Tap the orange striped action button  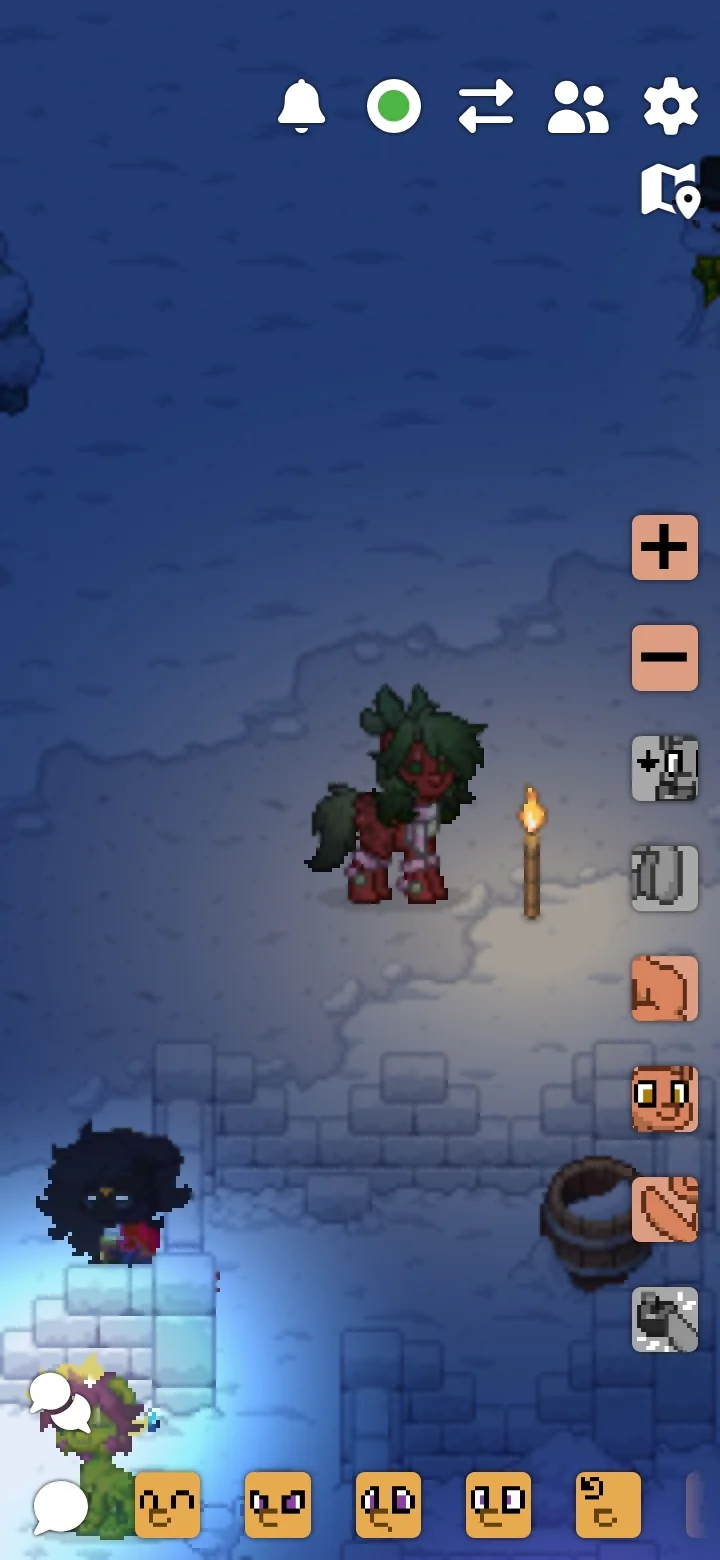point(664,1209)
